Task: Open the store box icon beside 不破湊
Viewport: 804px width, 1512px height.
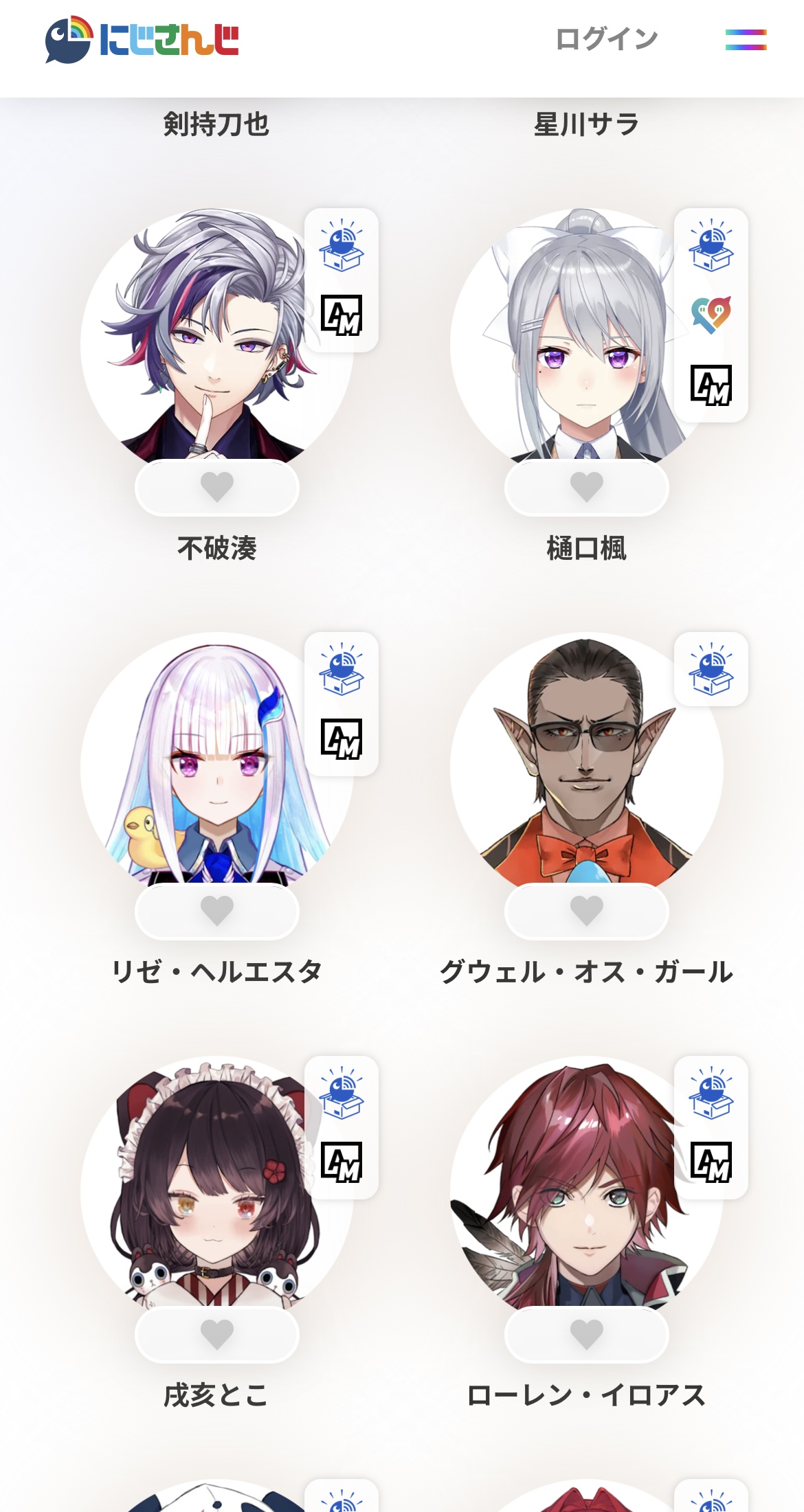Action: tap(342, 246)
